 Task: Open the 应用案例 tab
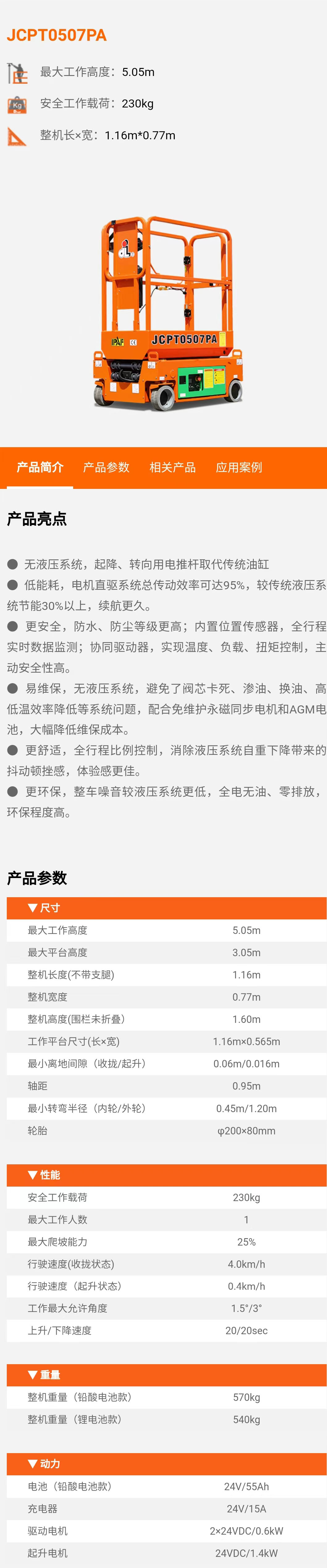pos(239,467)
